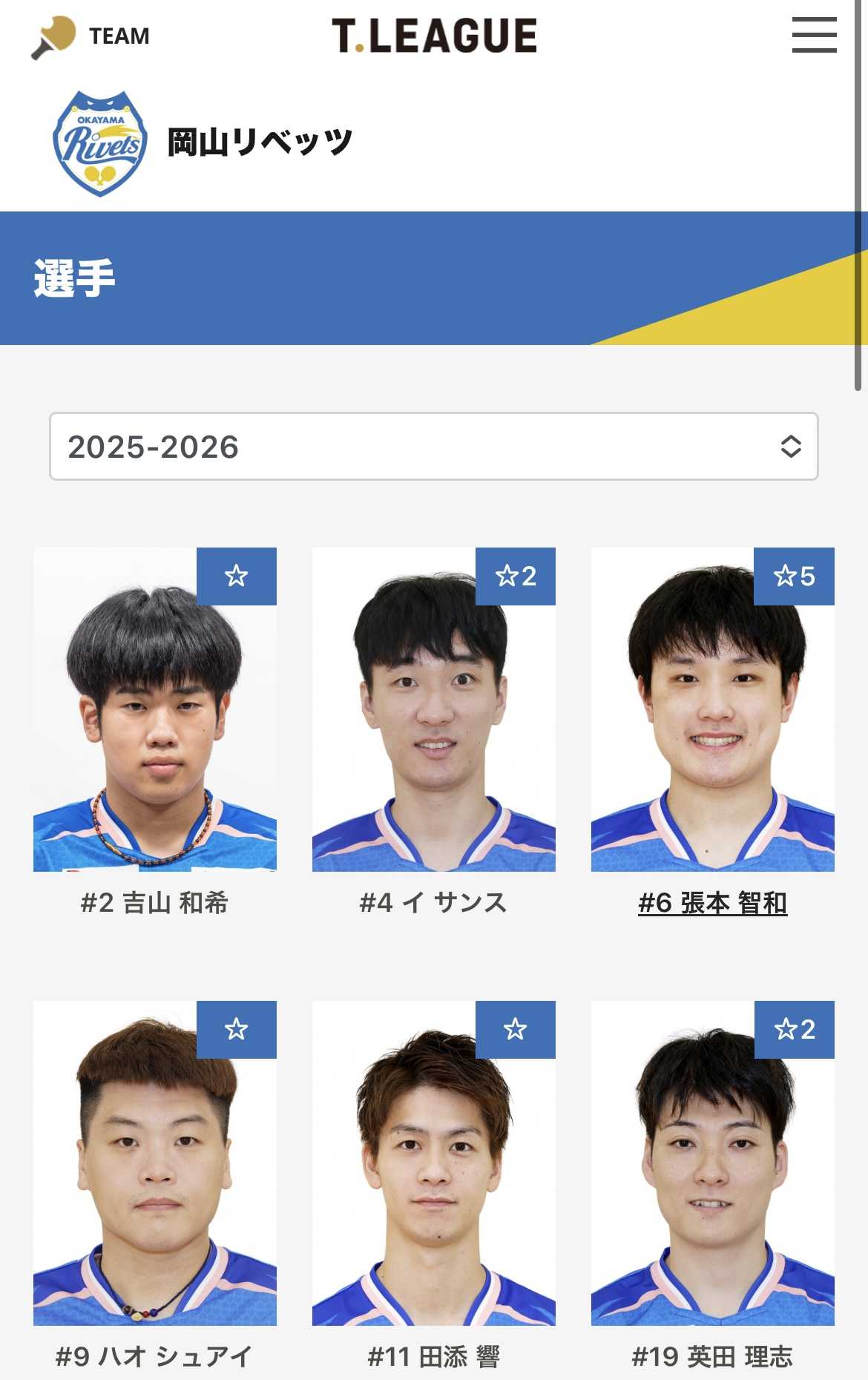Select player #9 ハオ シュアイ
Screen dimensions: 868x1380
154,1163
